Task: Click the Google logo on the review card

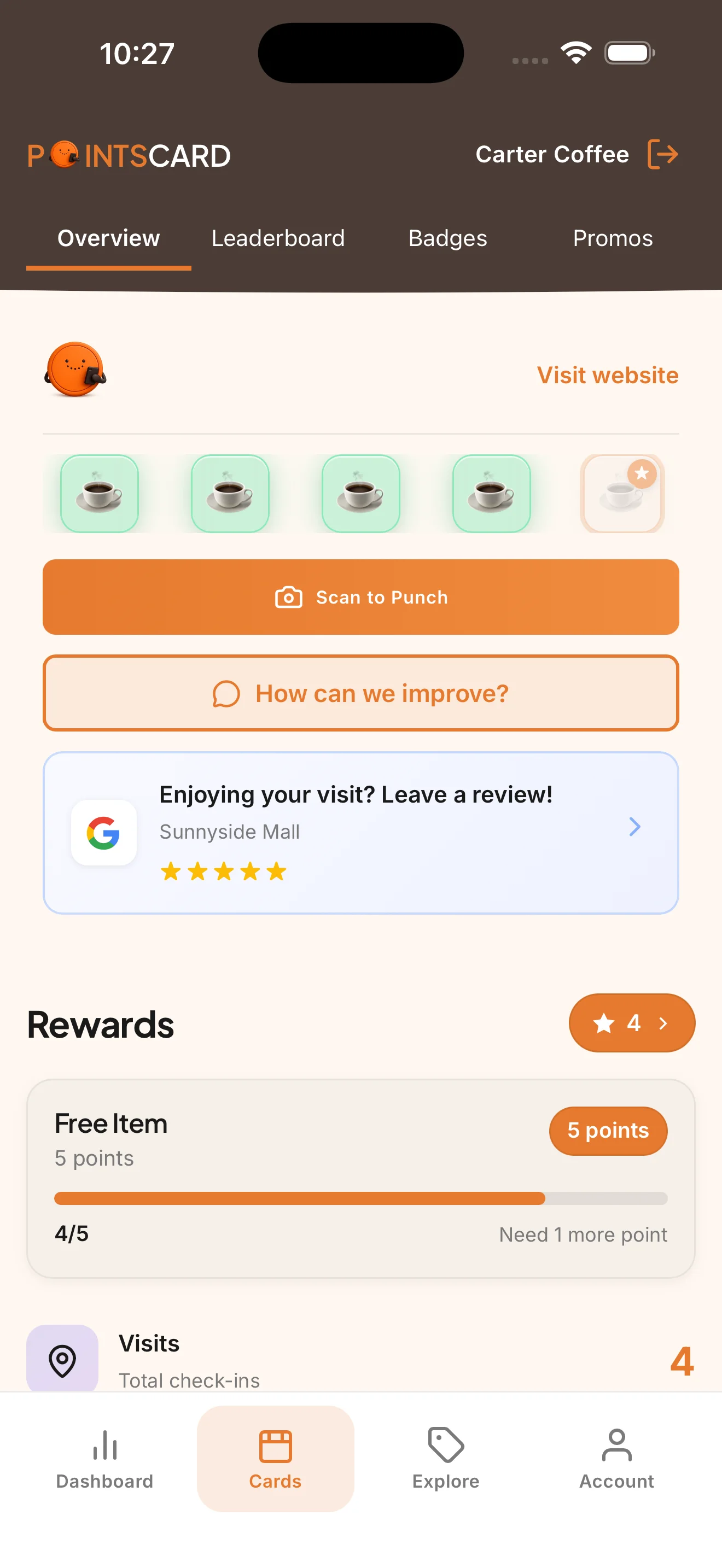Action: (104, 833)
